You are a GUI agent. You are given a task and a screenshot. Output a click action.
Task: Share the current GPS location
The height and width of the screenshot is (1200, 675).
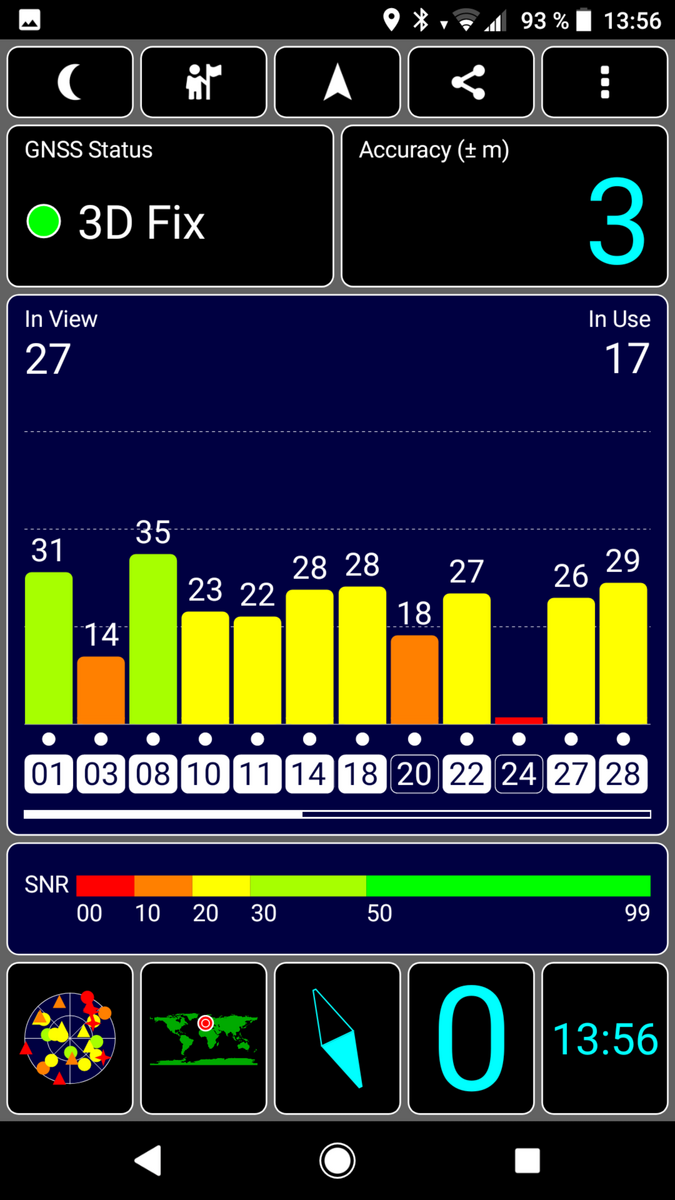coord(471,83)
